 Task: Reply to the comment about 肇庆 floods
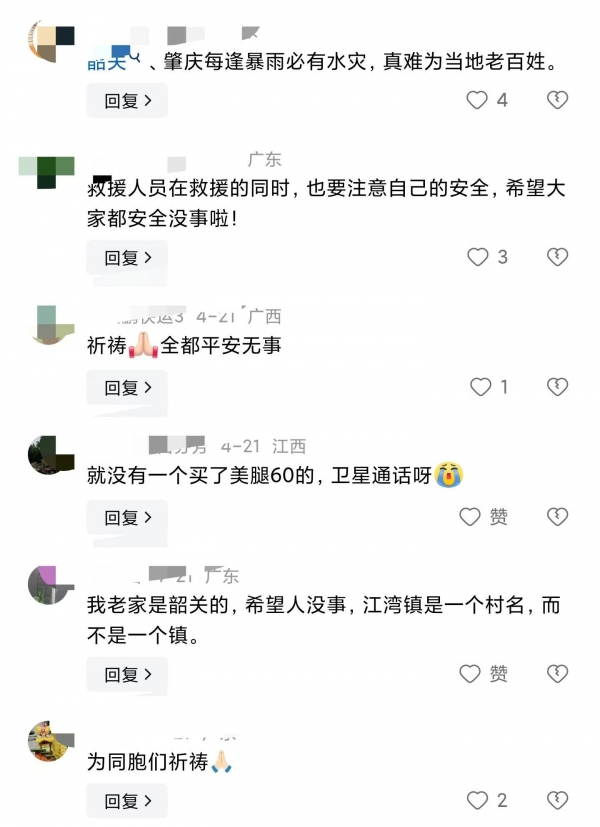[127, 100]
